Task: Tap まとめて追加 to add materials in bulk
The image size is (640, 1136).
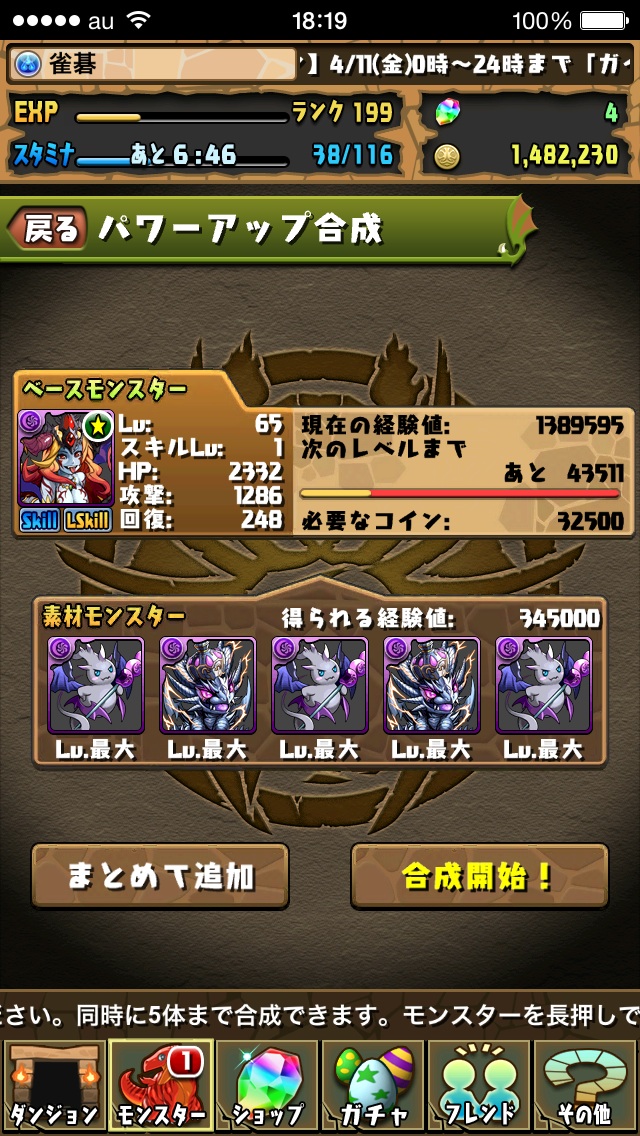Action: [x=160, y=877]
